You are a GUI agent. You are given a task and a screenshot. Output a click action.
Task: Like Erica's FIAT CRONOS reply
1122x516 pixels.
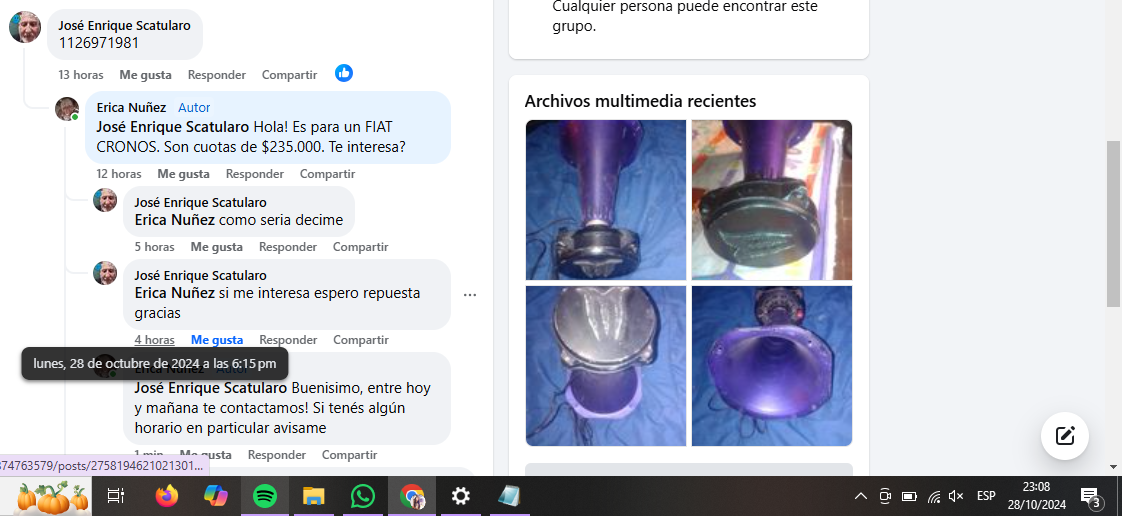(x=183, y=174)
